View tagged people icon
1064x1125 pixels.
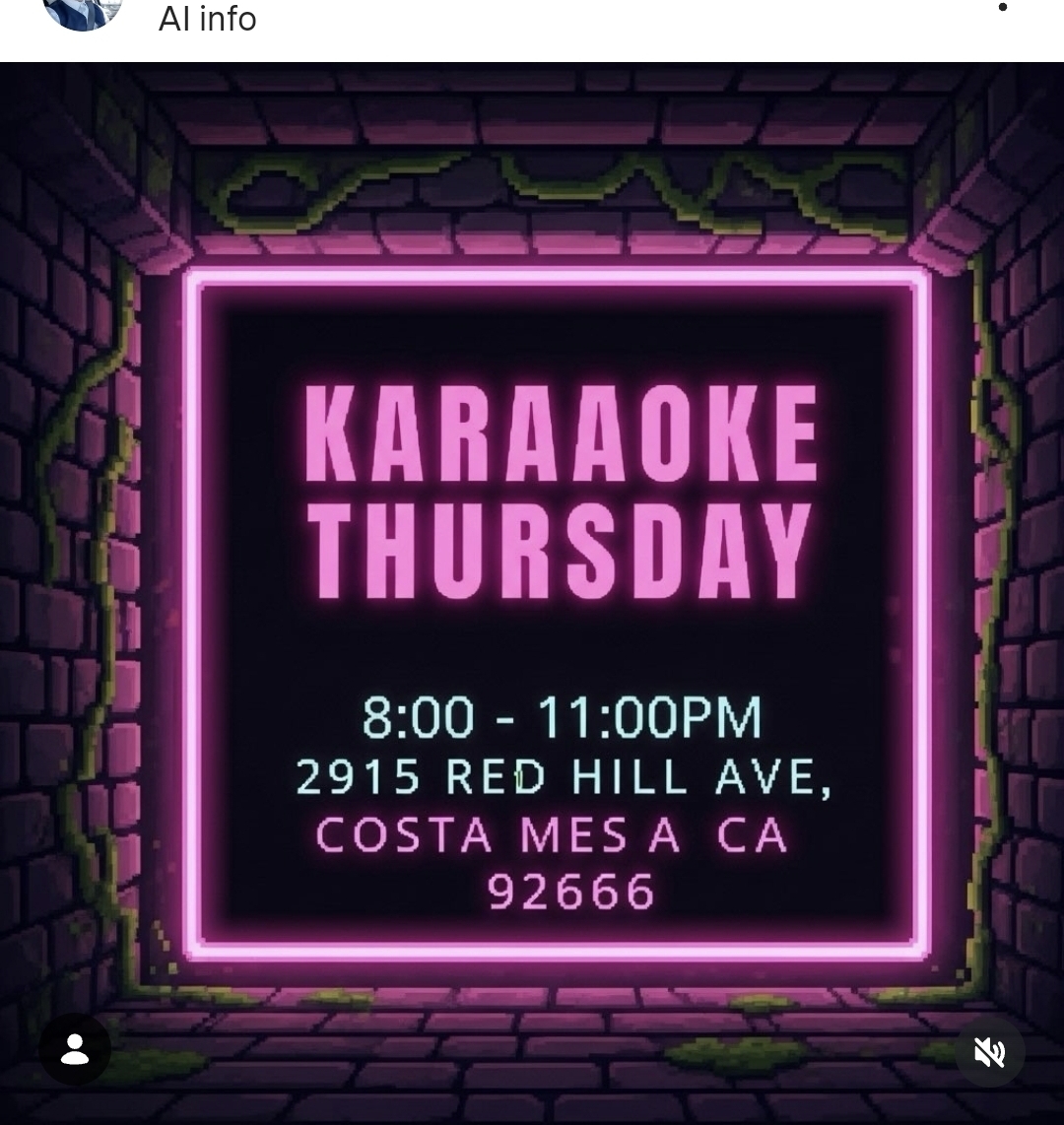point(75,1050)
